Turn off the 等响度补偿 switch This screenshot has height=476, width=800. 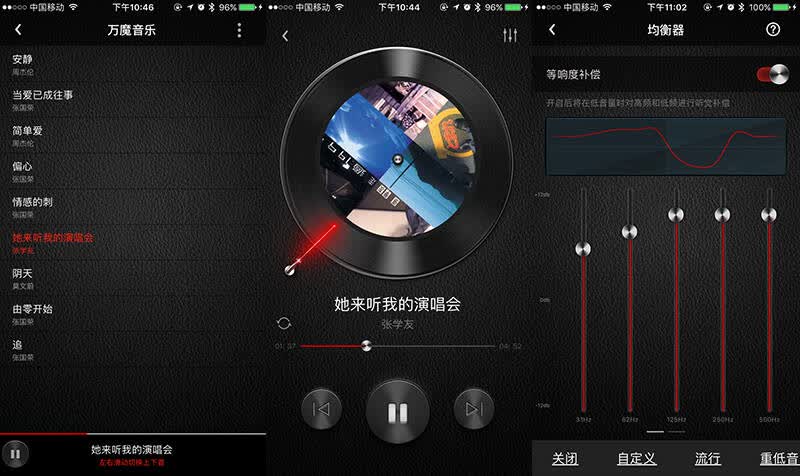pyautogui.click(x=772, y=74)
